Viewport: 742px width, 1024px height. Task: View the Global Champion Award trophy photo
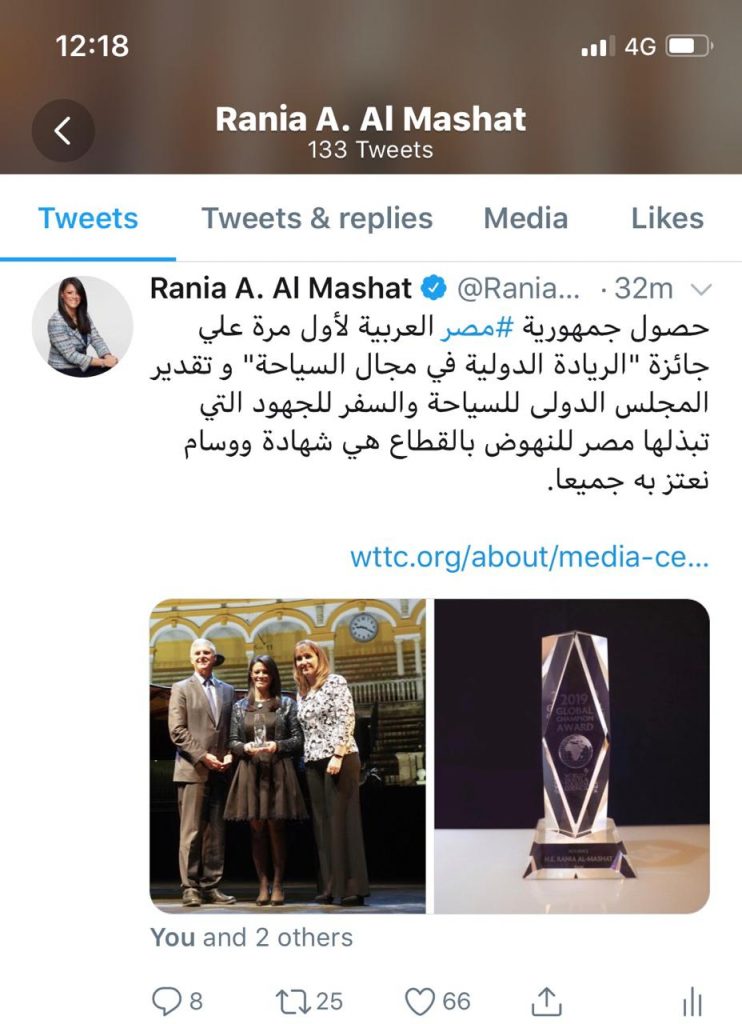pyautogui.click(x=572, y=756)
